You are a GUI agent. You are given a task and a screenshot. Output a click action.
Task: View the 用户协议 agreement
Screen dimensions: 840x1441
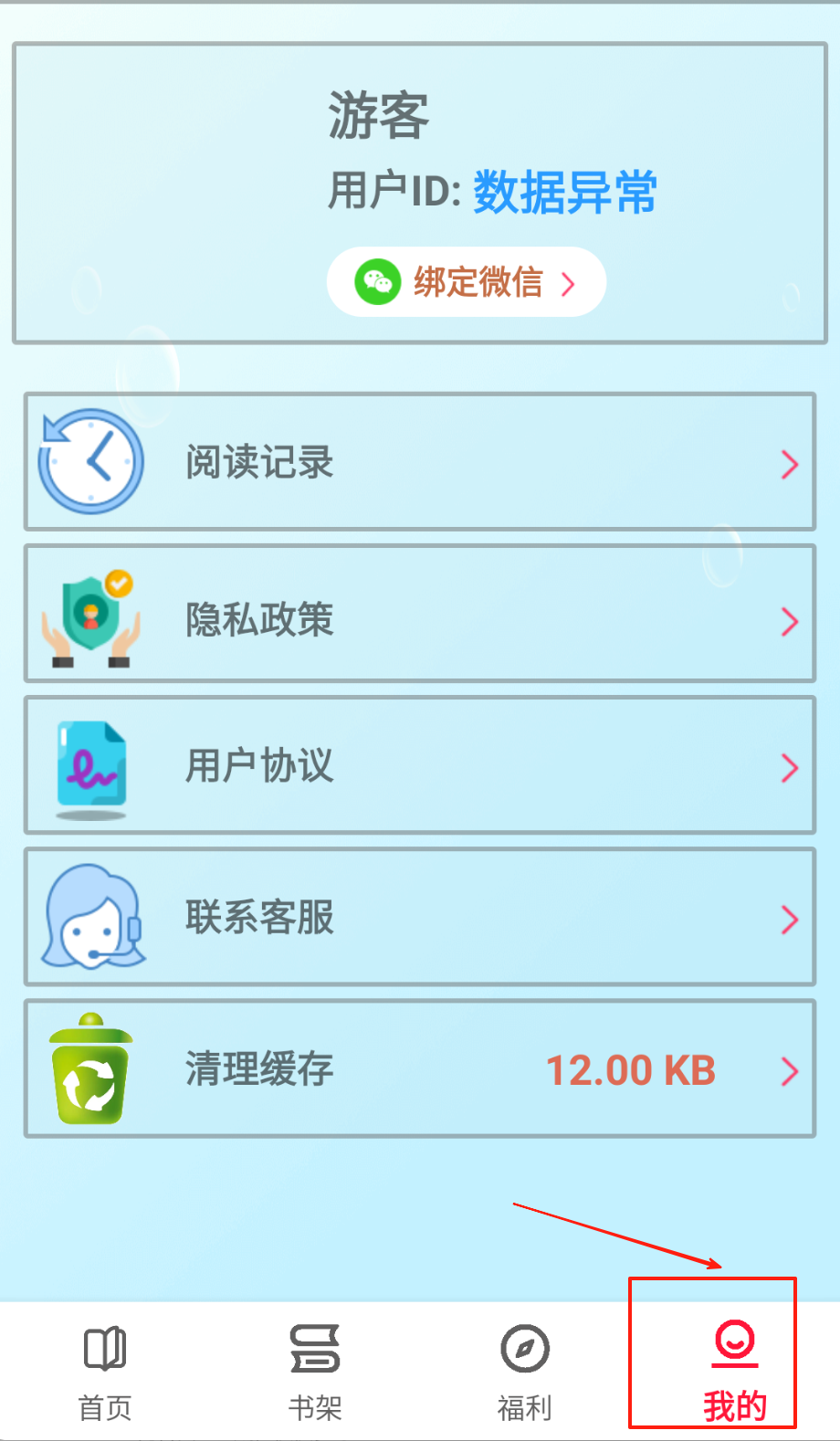coord(420,765)
